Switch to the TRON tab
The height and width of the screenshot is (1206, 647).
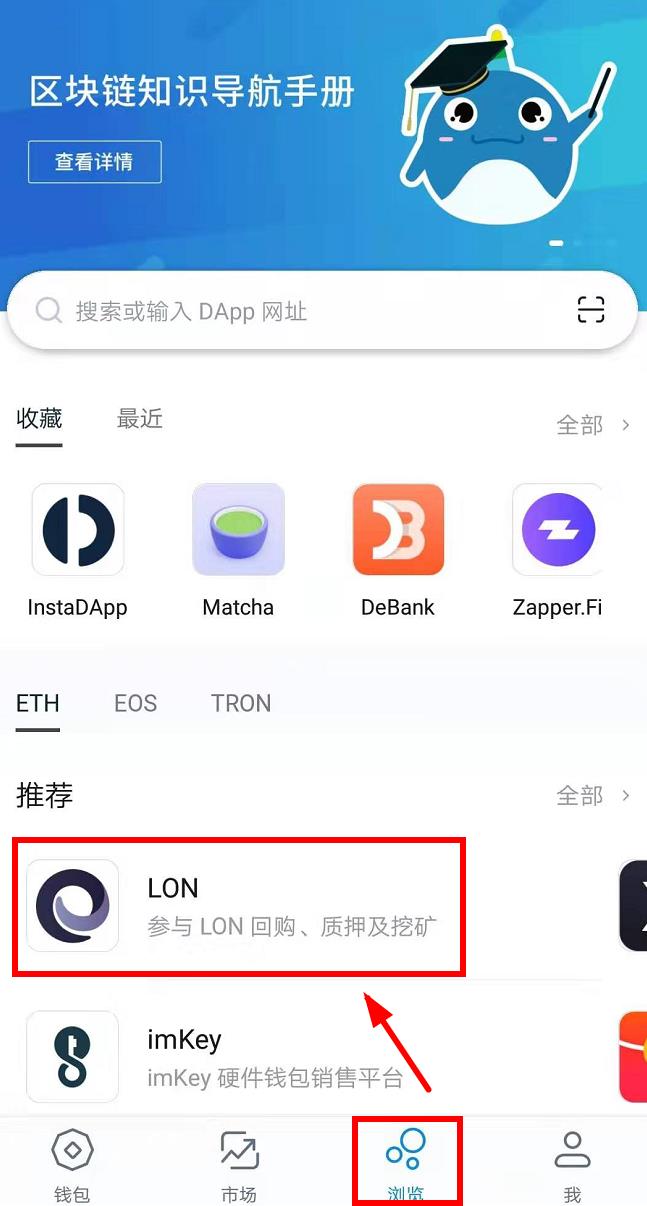coord(241,703)
